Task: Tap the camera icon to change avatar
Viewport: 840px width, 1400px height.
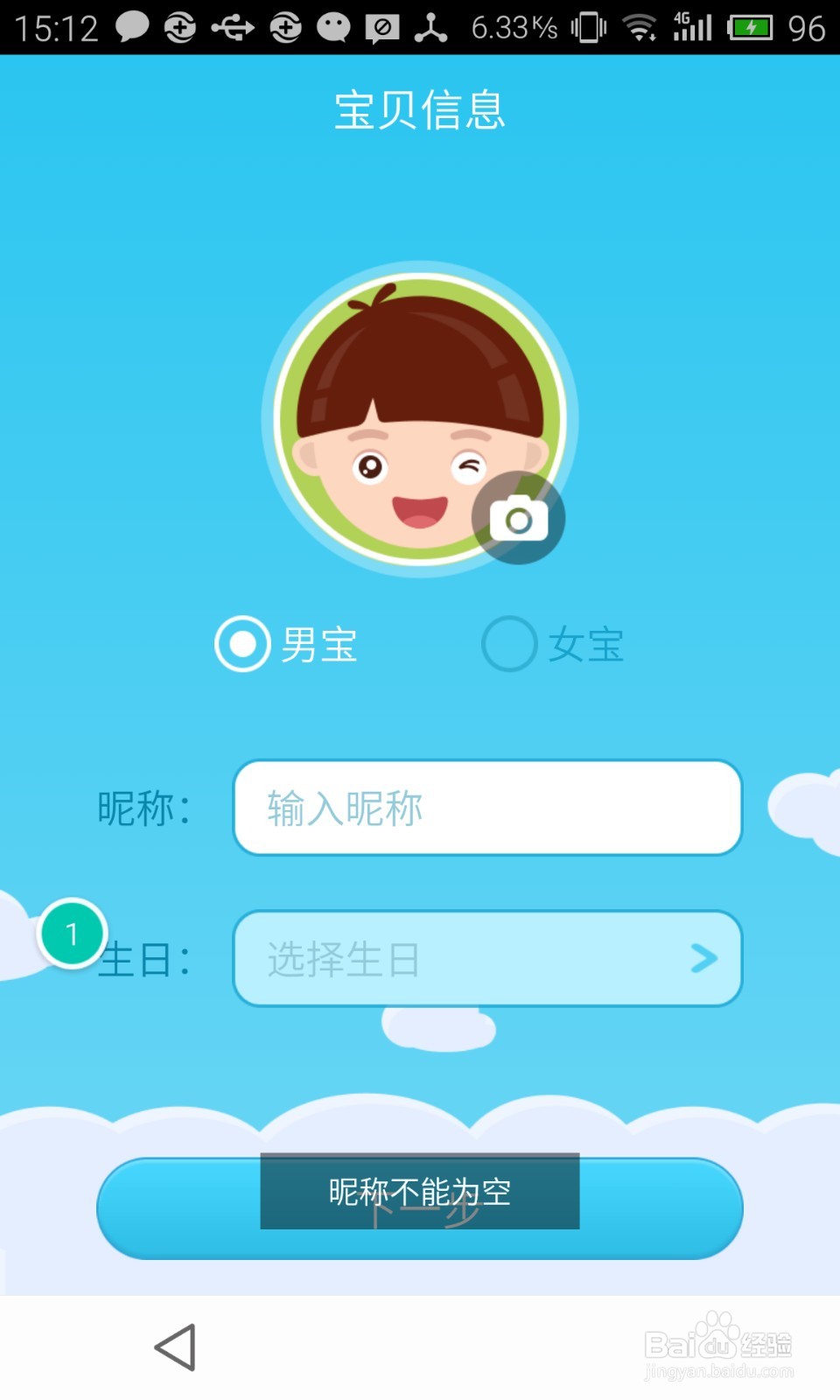Action: (519, 519)
